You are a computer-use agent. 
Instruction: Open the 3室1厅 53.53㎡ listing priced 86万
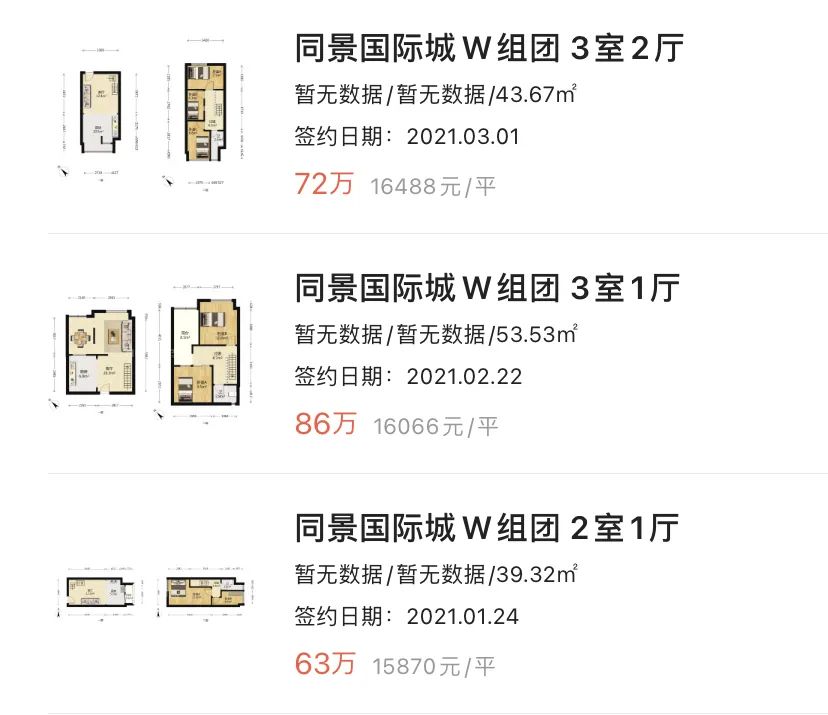point(487,289)
